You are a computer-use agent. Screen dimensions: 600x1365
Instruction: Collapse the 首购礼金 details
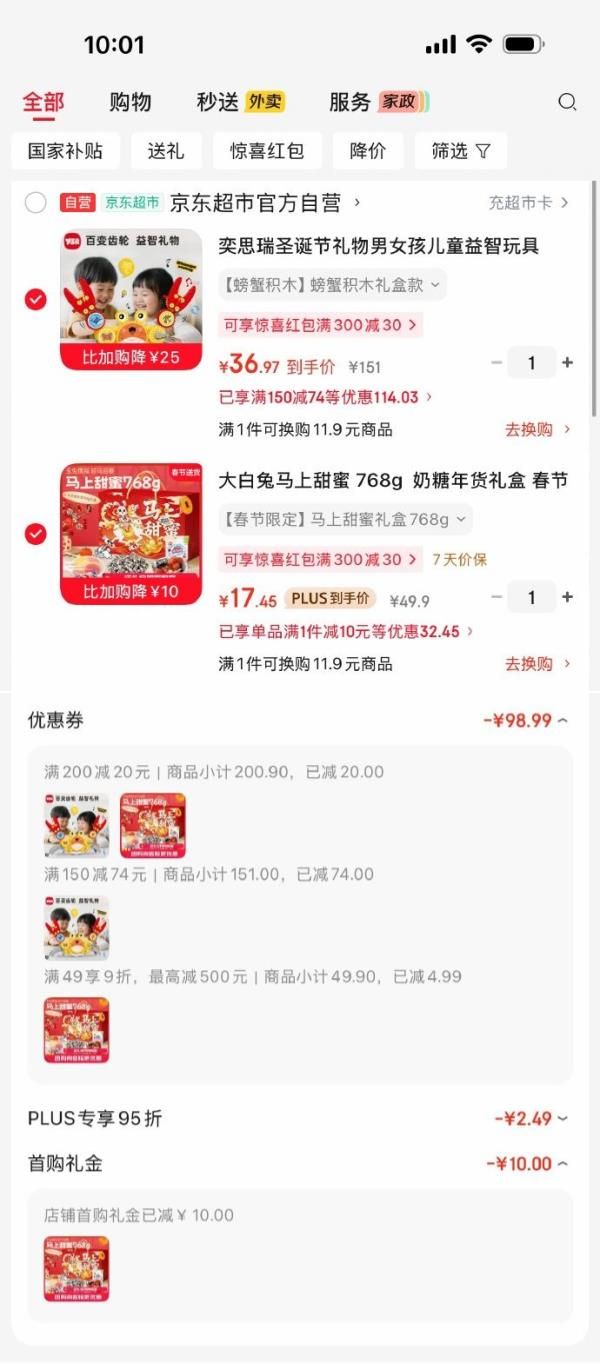pos(525,1163)
